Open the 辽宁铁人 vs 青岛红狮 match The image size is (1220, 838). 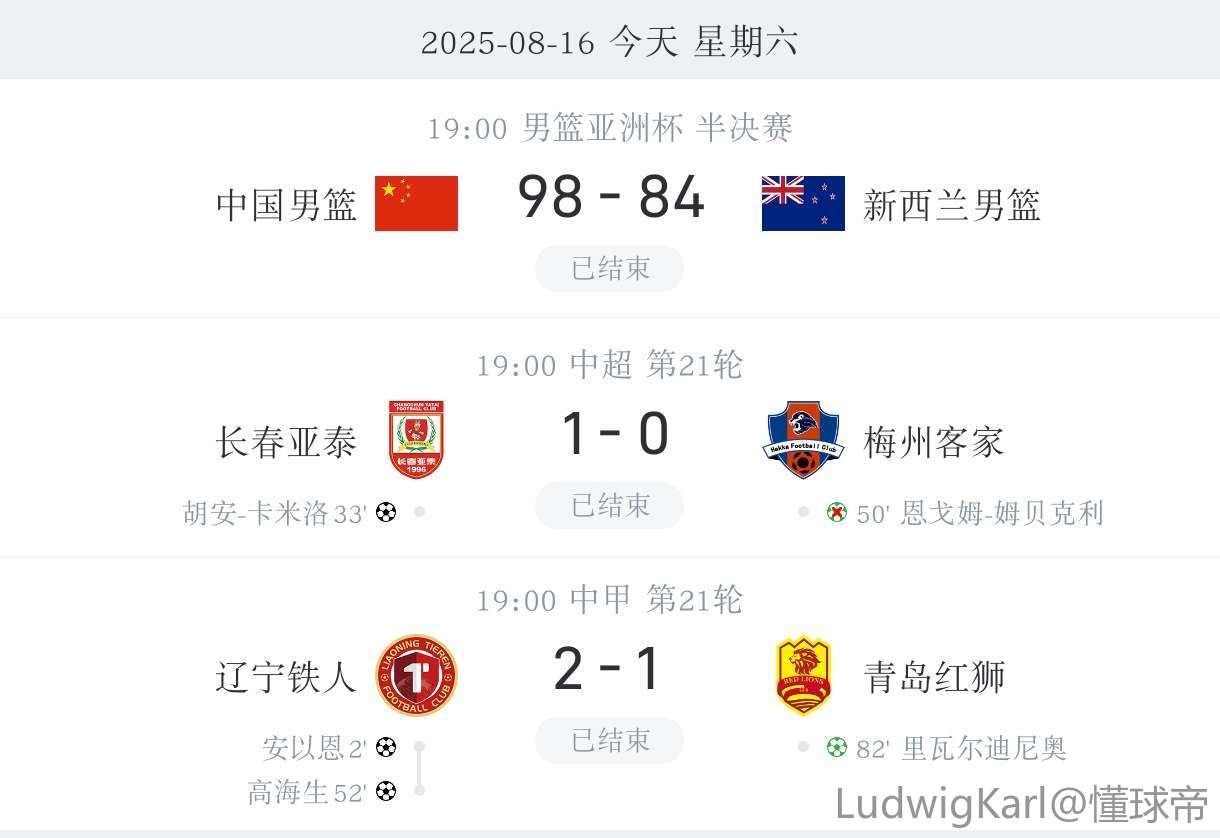(x=609, y=670)
